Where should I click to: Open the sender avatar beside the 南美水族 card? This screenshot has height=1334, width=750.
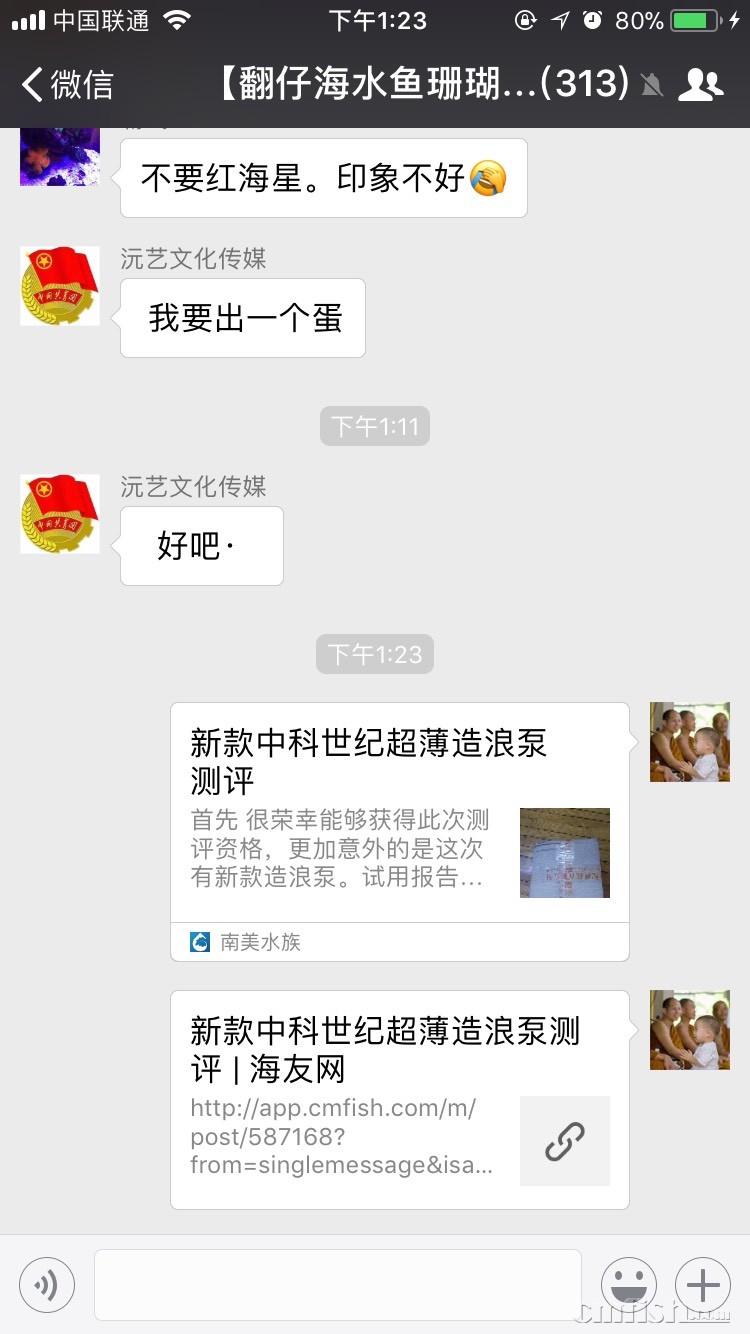click(x=690, y=742)
